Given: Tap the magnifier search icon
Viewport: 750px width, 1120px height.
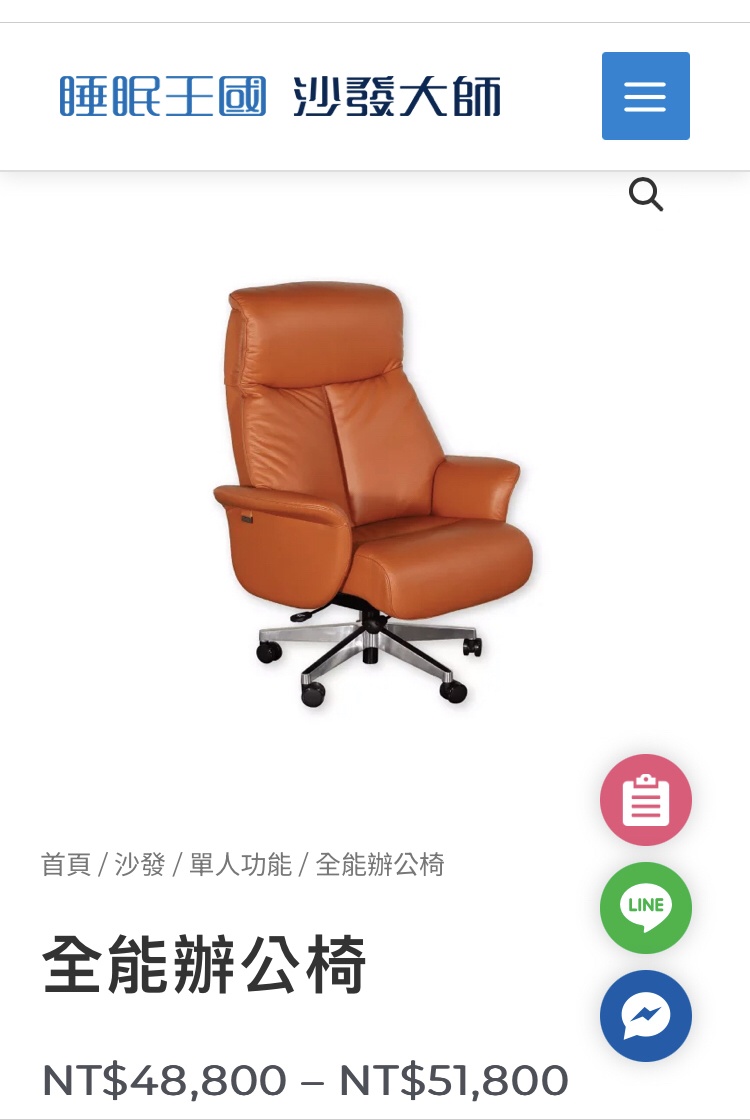Looking at the screenshot, I should [x=646, y=195].
